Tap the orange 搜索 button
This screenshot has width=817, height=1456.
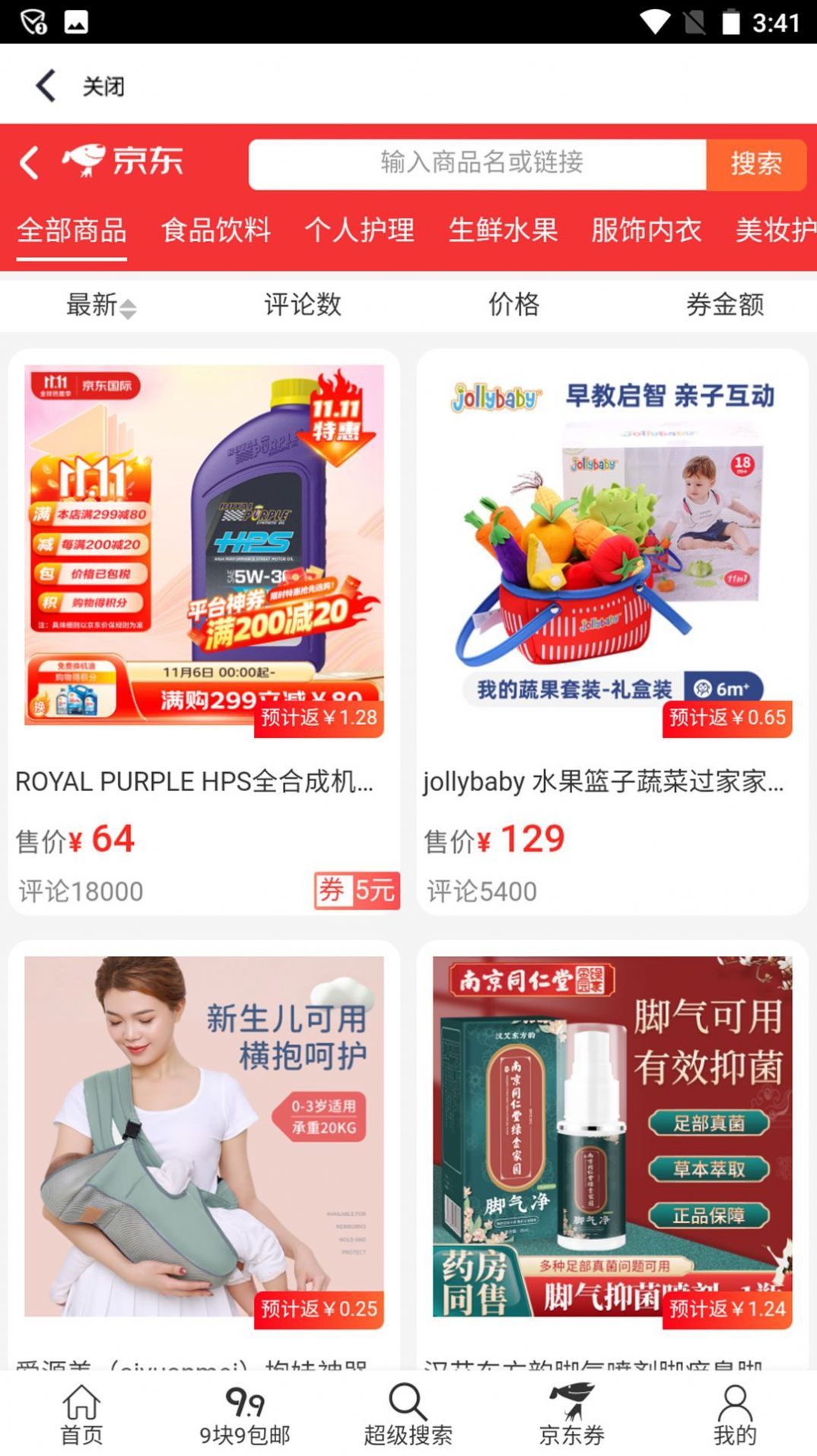coord(755,164)
